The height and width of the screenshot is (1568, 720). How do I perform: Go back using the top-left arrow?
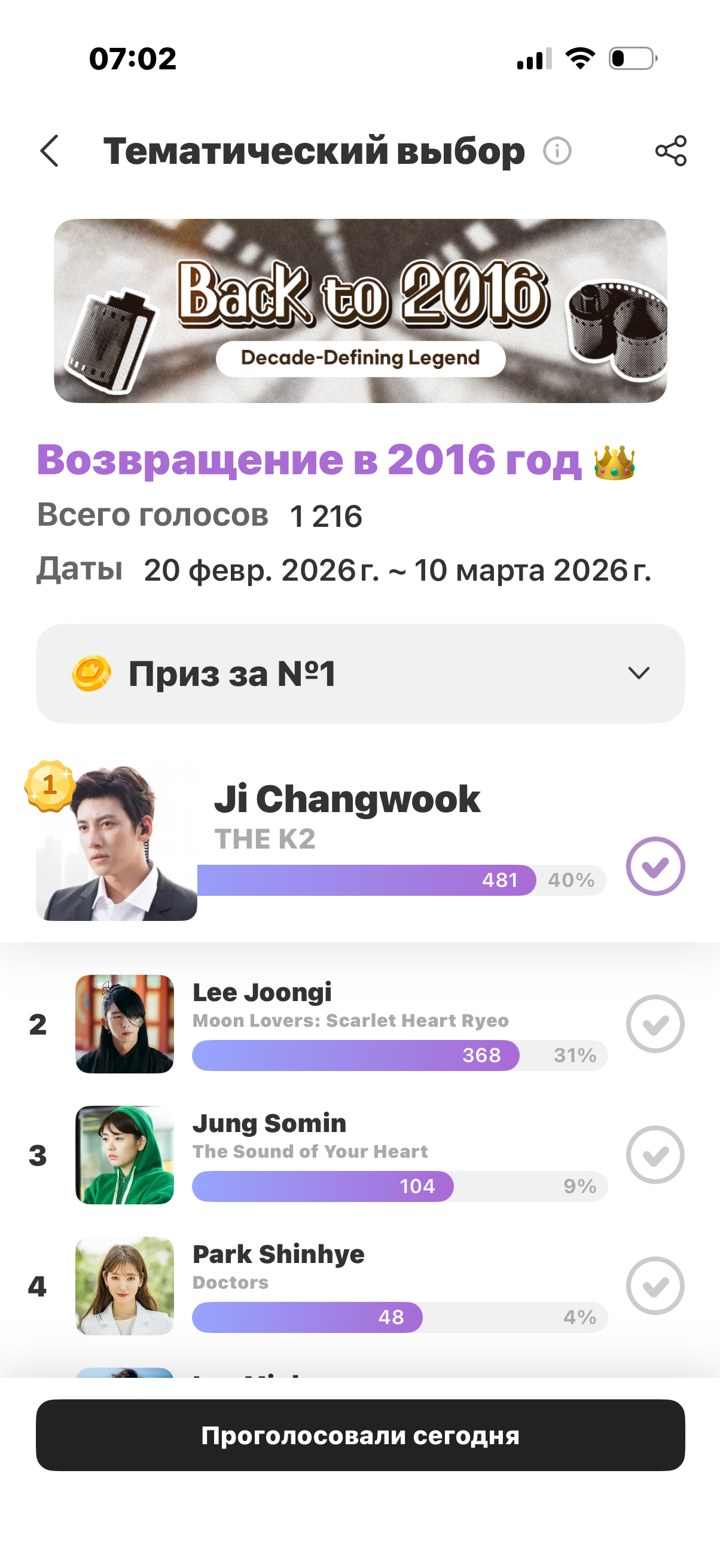pyautogui.click(x=50, y=151)
